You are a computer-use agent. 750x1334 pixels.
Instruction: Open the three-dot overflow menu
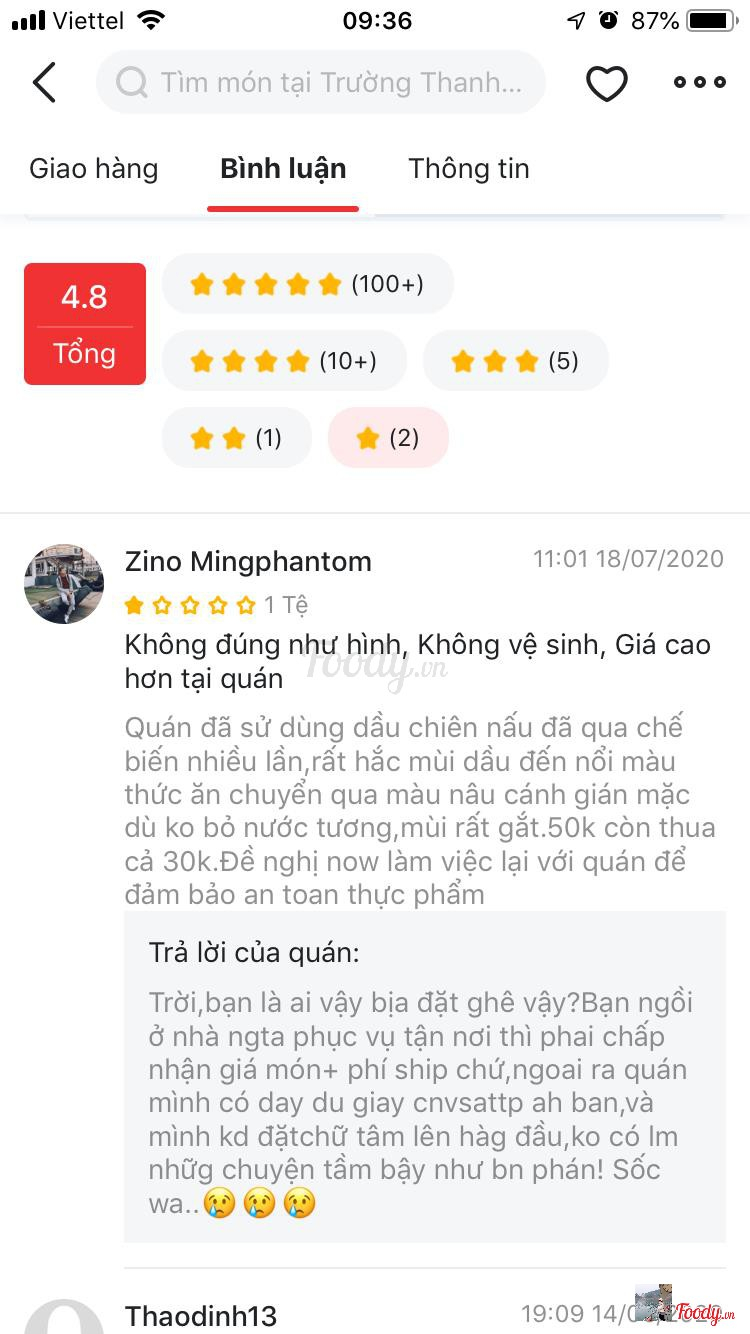(x=699, y=82)
